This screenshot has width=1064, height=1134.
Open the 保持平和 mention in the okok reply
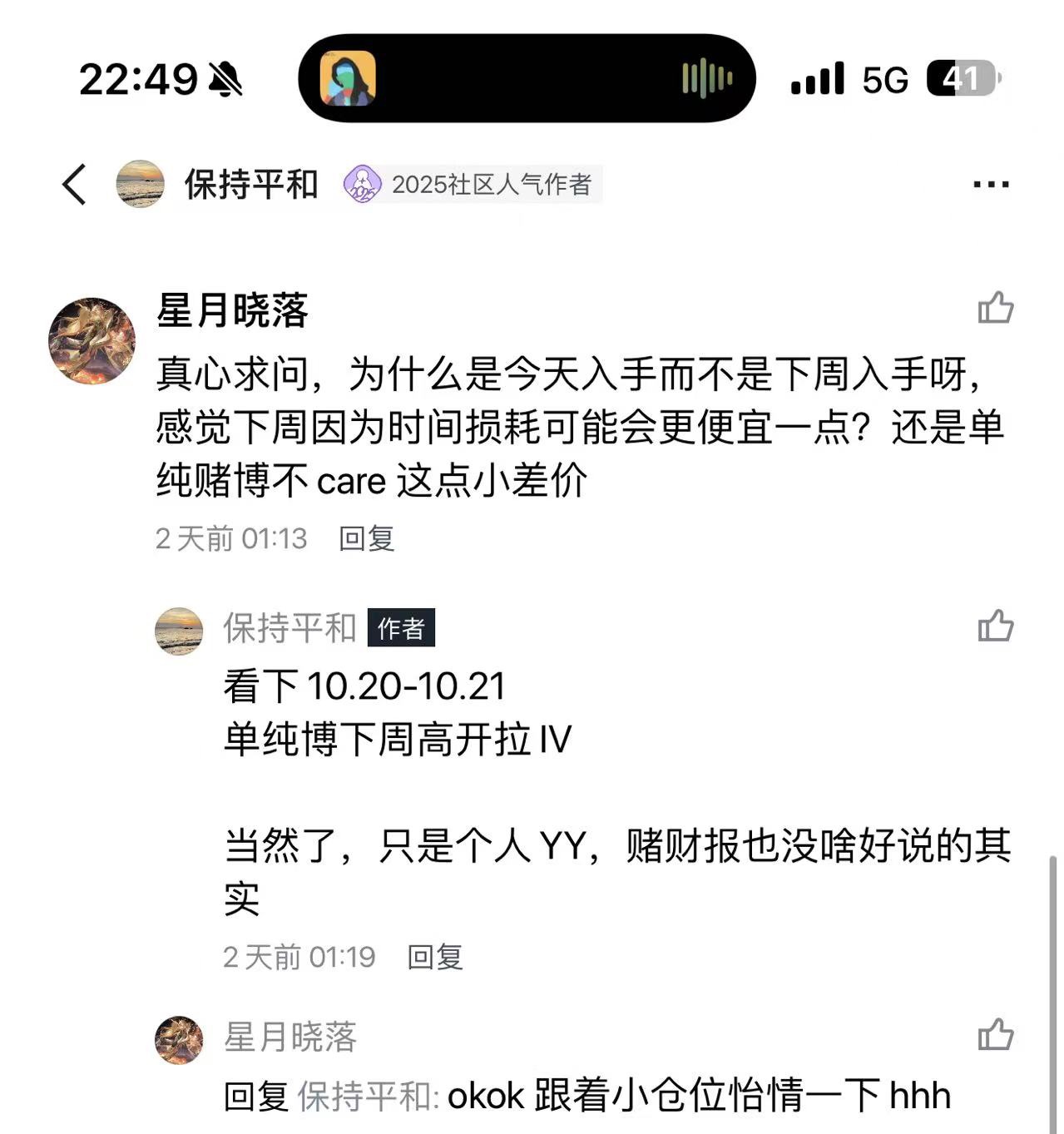click(366, 1096)
